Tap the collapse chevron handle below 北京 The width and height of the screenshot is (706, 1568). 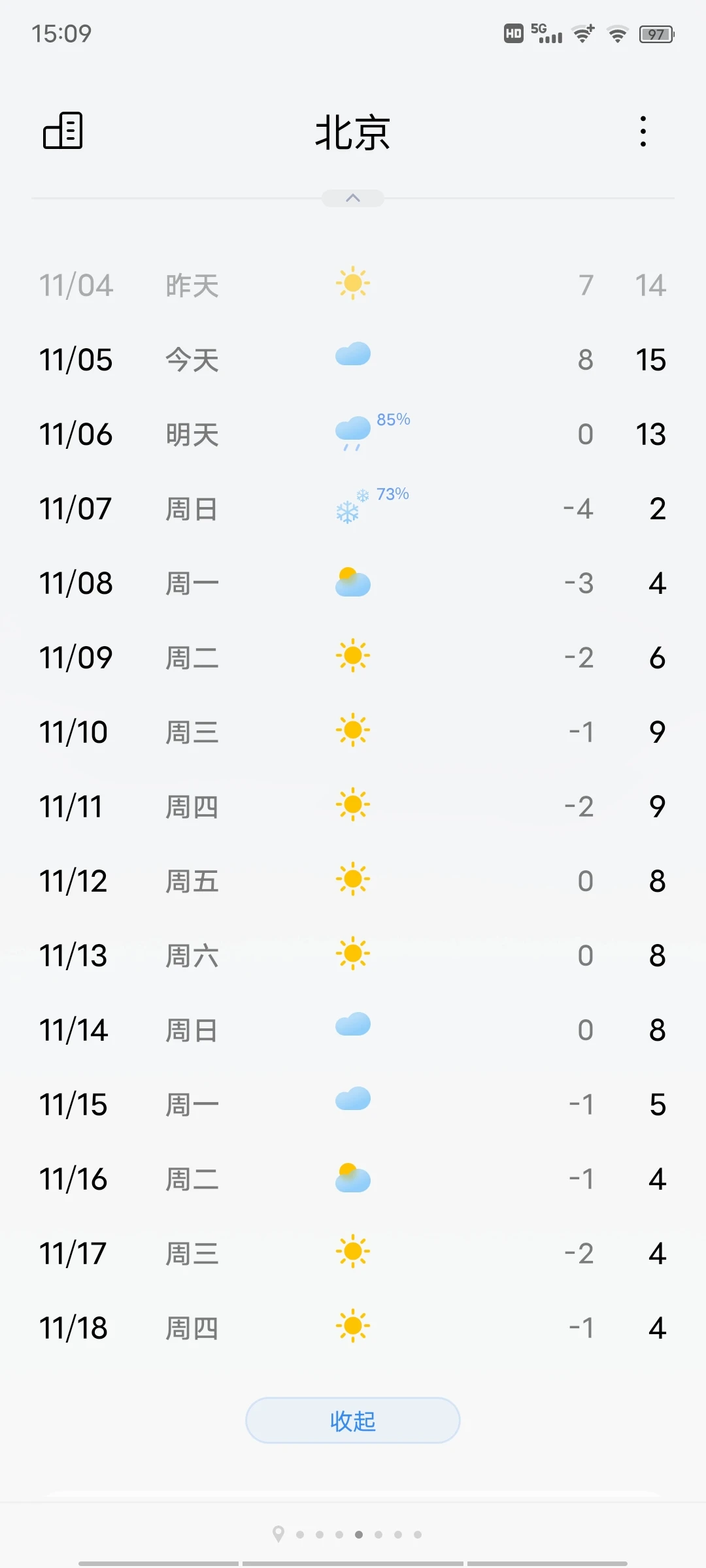tap(353, 198)
